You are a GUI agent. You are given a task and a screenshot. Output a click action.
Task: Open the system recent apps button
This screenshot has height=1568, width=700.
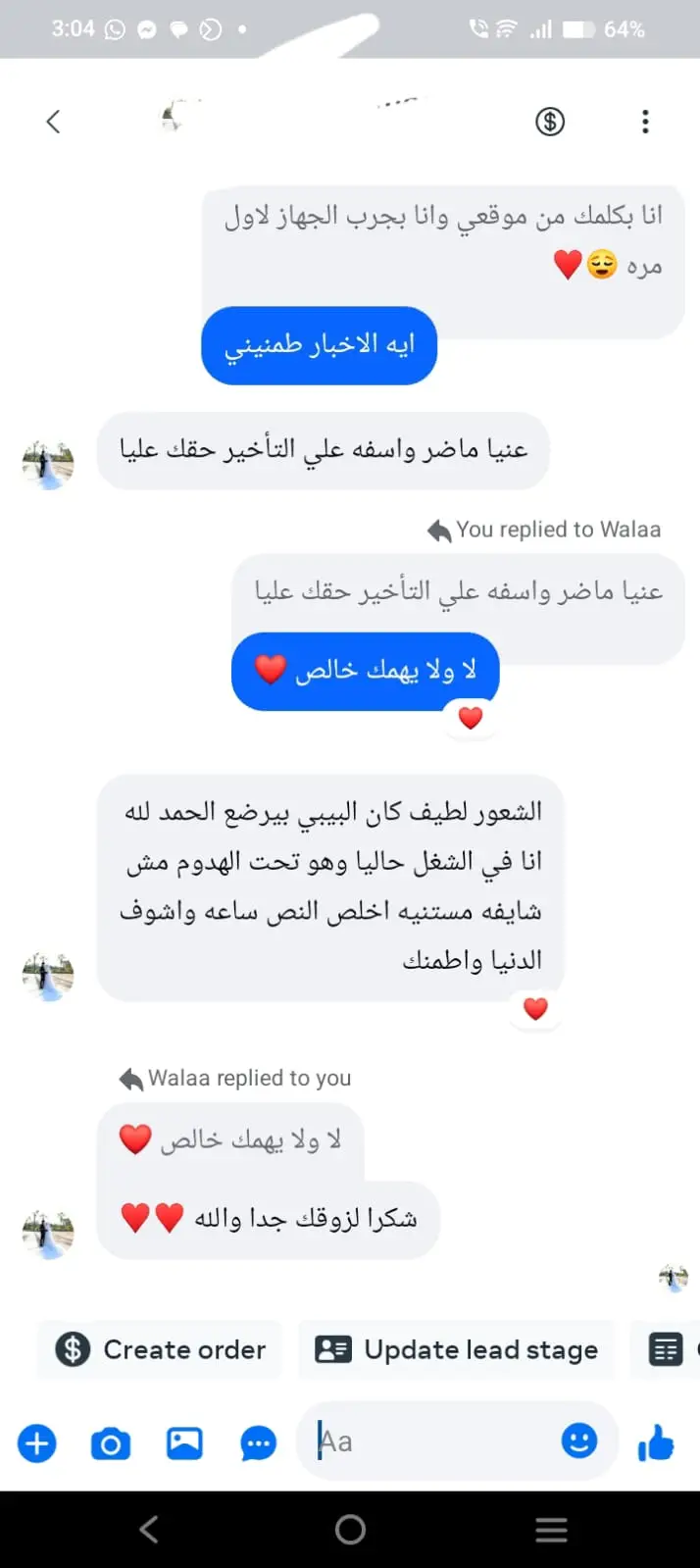(551, 1530)
